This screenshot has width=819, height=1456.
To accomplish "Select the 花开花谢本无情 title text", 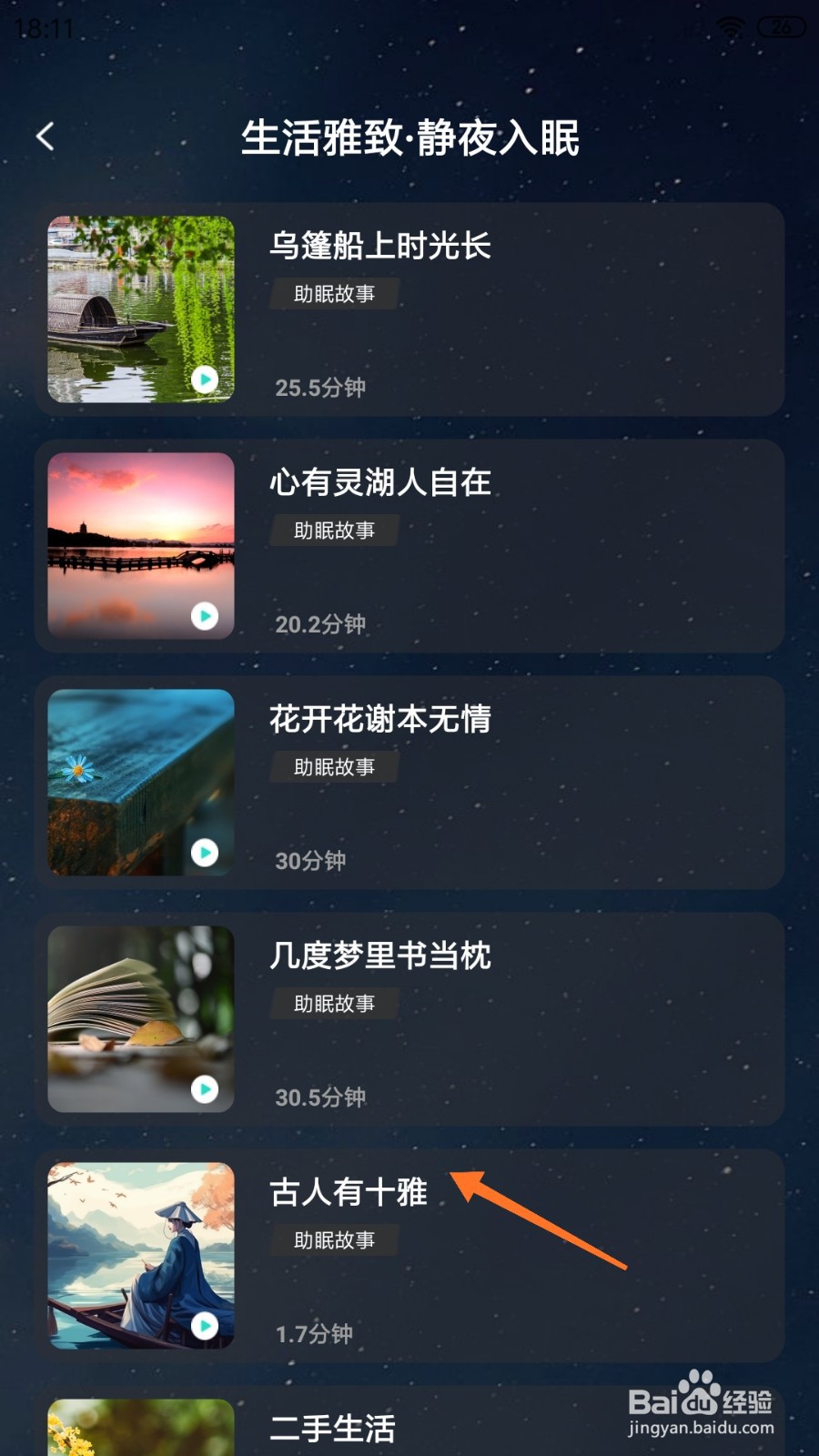I will [x=379, y=721].
